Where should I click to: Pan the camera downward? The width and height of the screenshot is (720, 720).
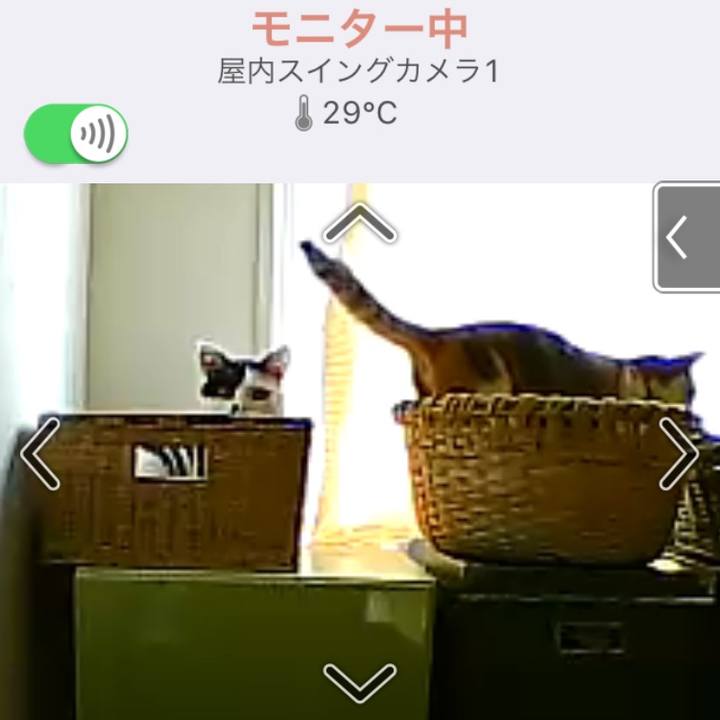360,683
